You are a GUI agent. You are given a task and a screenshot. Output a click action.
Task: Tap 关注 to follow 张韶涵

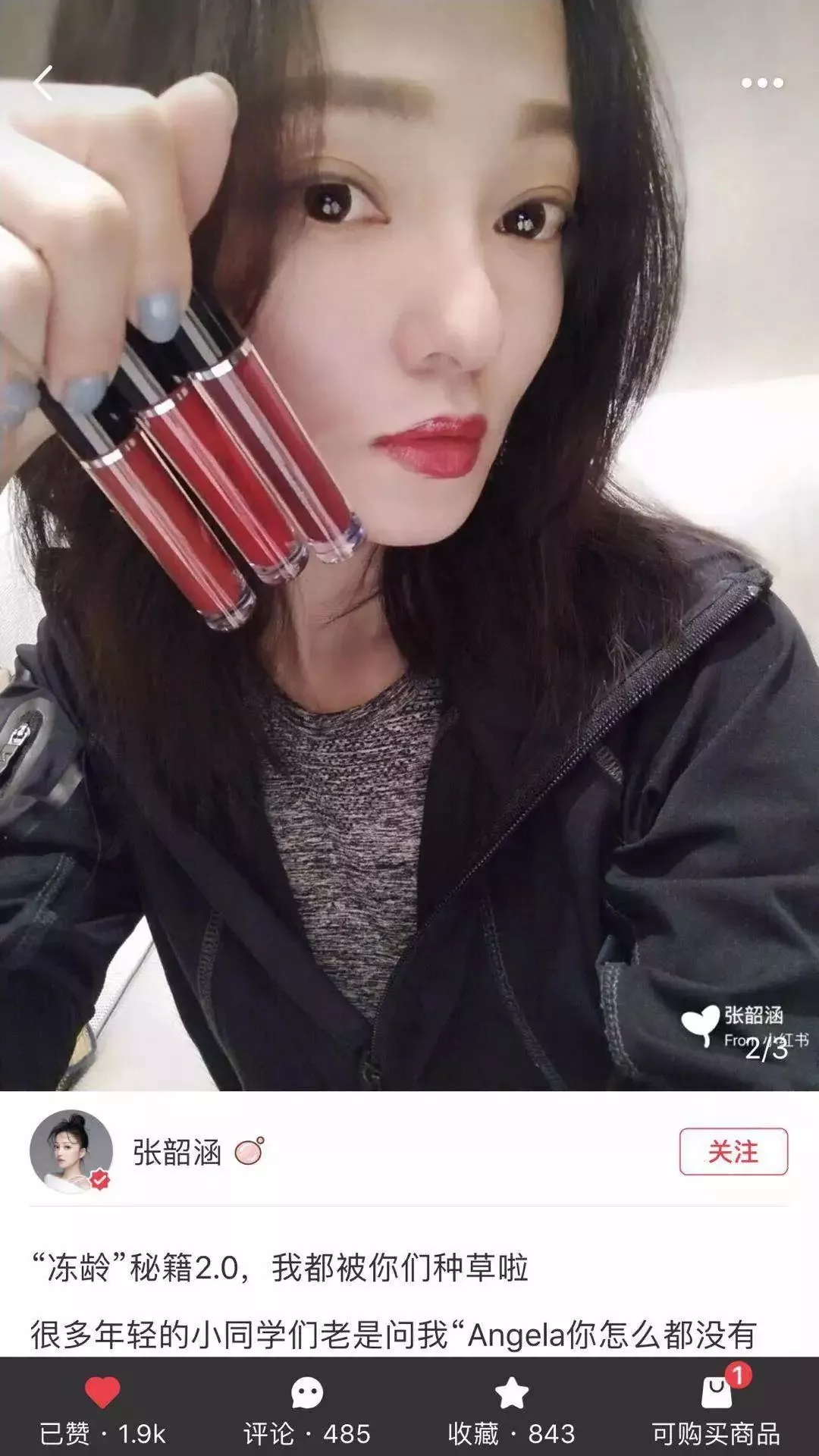733,1152
